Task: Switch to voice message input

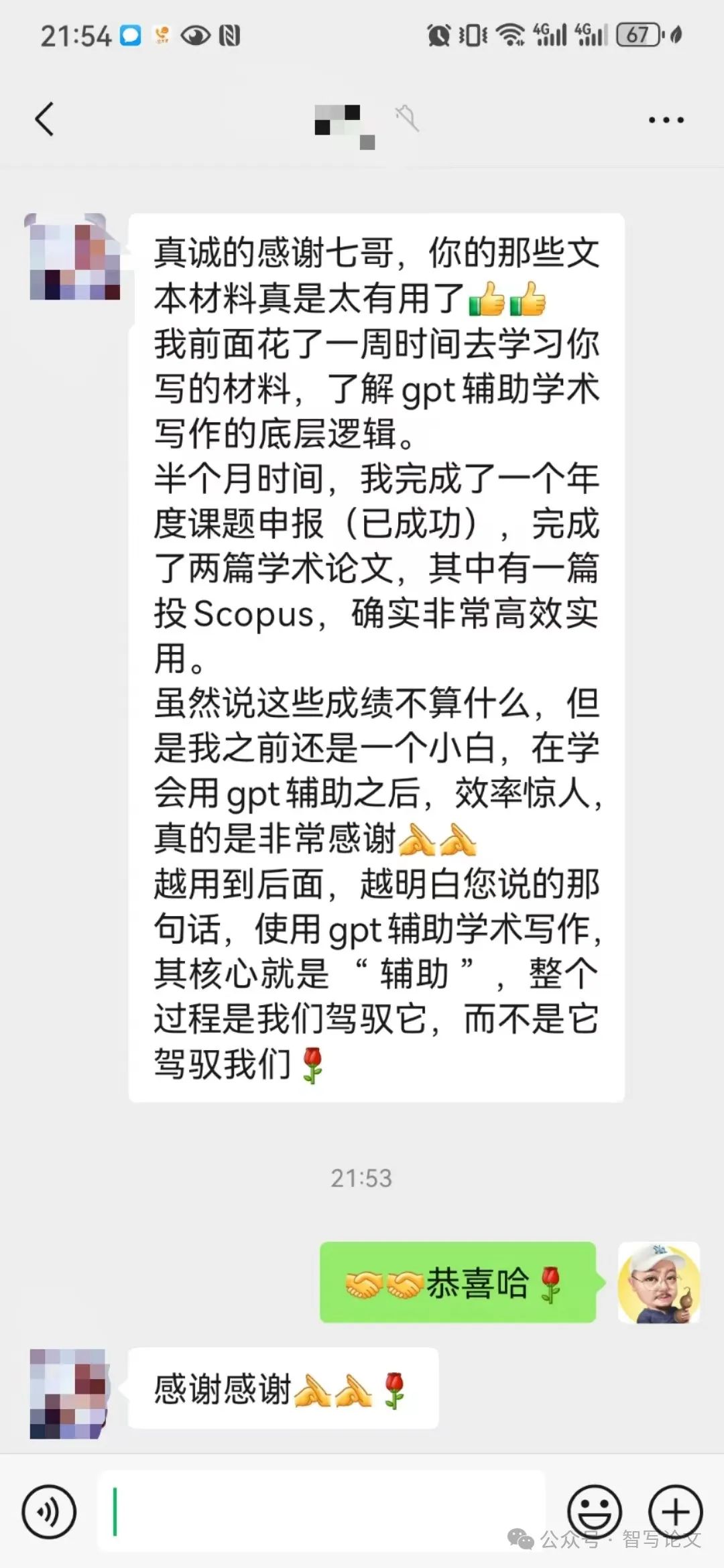Action: click(x=49, y=1512)
